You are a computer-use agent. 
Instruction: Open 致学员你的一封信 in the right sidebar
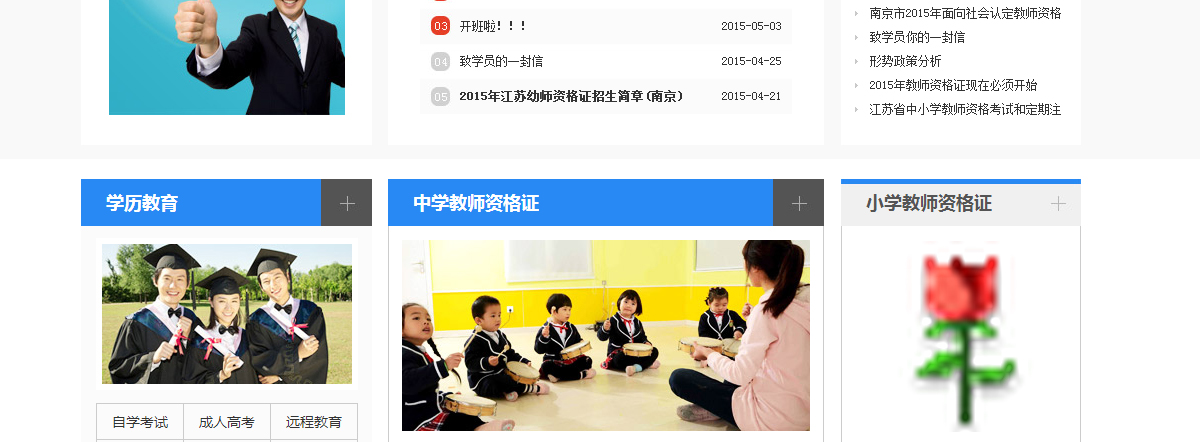[x=917, y=37]
